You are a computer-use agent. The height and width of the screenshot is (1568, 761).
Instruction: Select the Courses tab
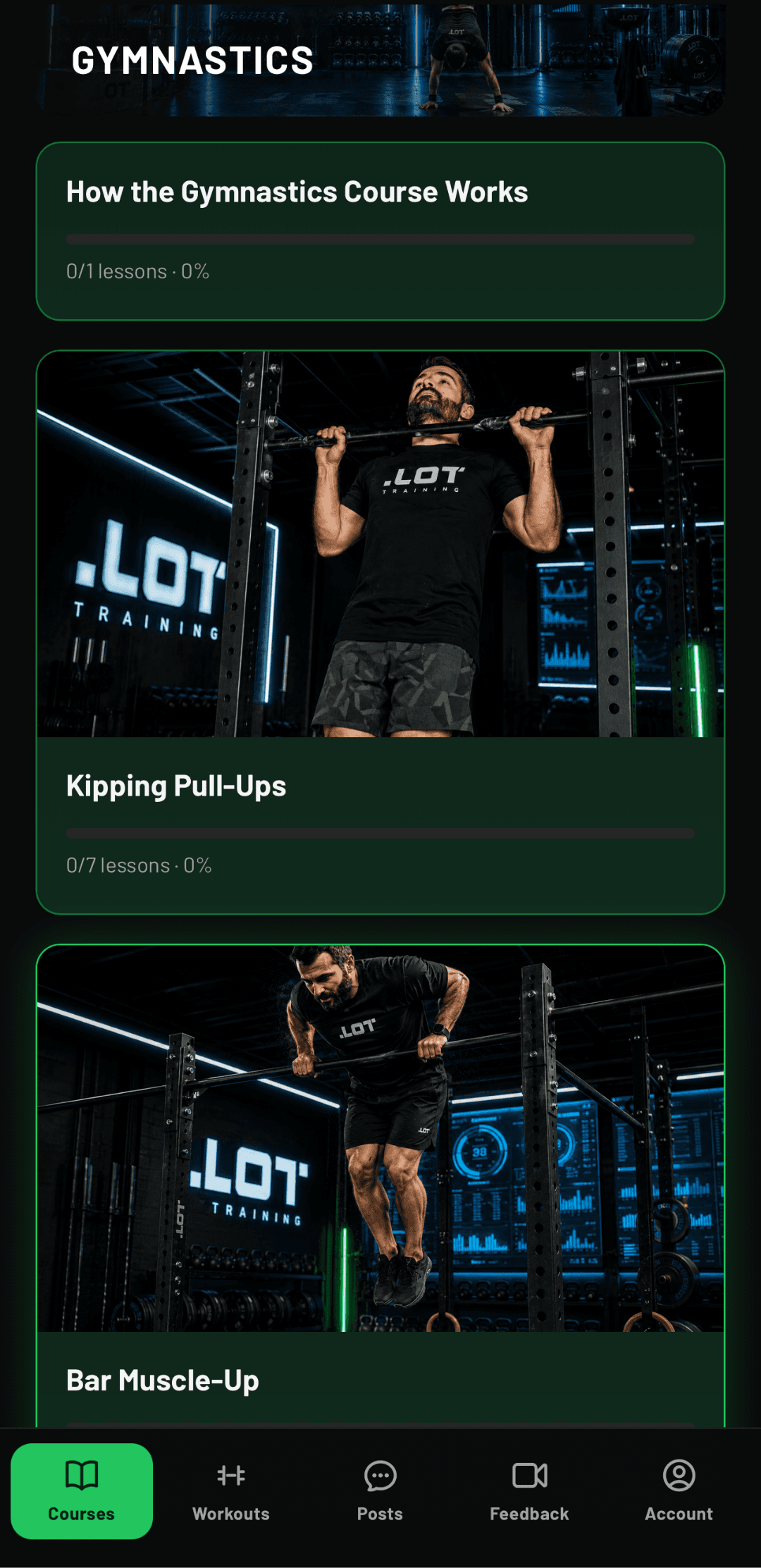[x=82, y=1490]
